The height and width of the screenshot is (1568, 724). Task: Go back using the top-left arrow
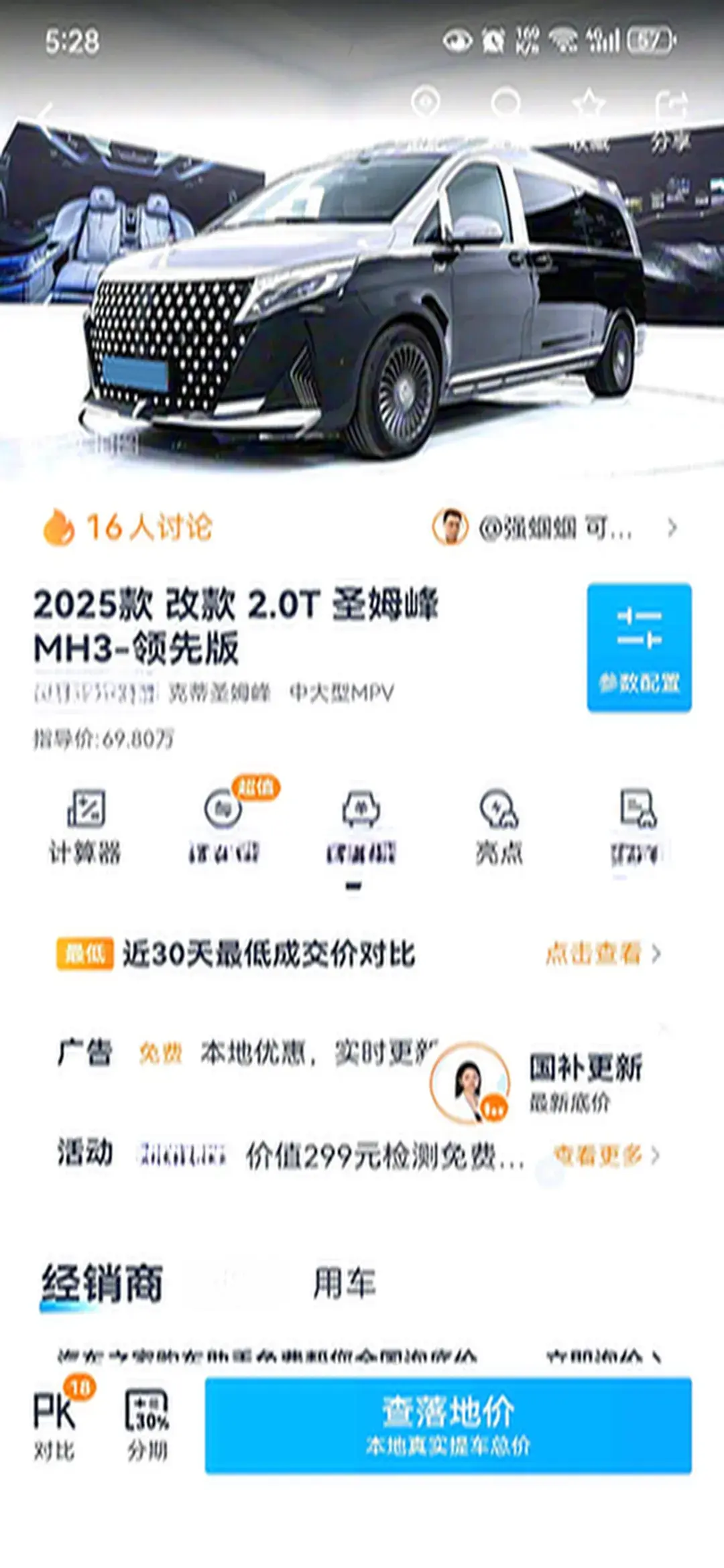(x=46, y=121)
